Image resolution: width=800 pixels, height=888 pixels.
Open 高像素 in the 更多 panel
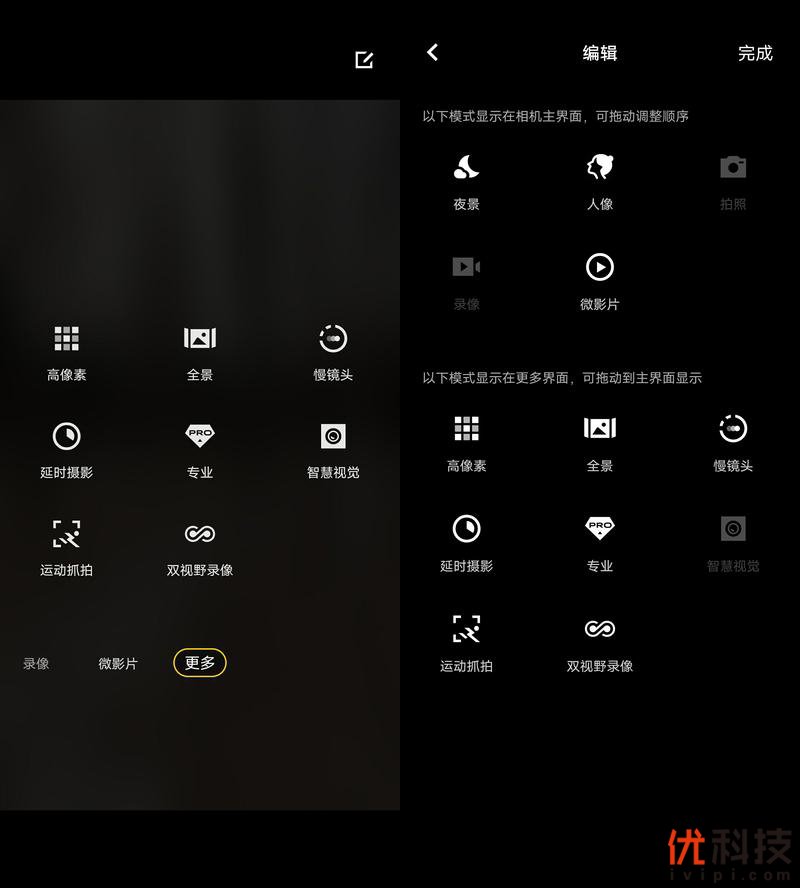pyautogui.click(x=66, y=351)
